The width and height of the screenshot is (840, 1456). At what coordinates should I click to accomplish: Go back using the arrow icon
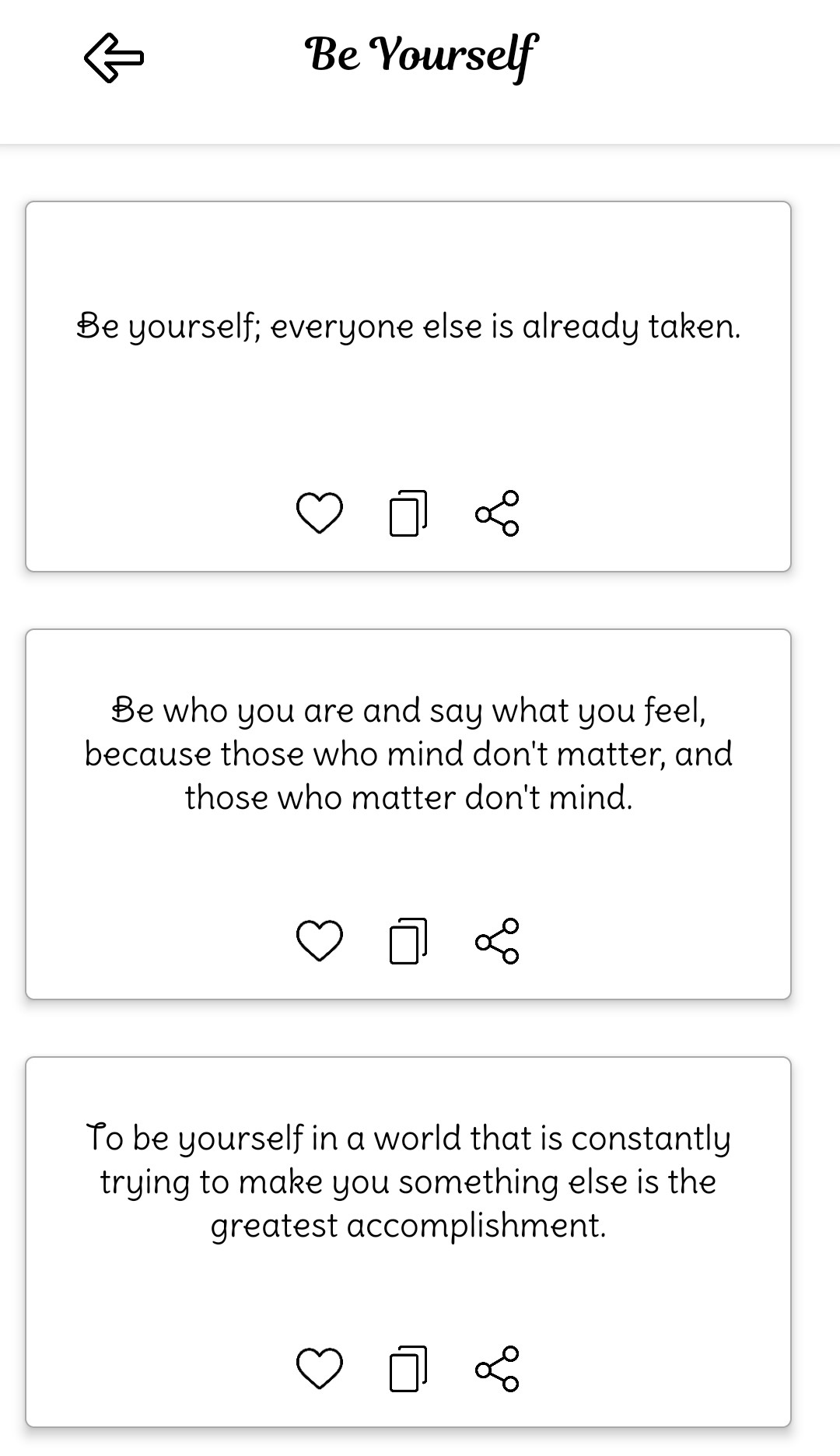click(x=114, y=57)
